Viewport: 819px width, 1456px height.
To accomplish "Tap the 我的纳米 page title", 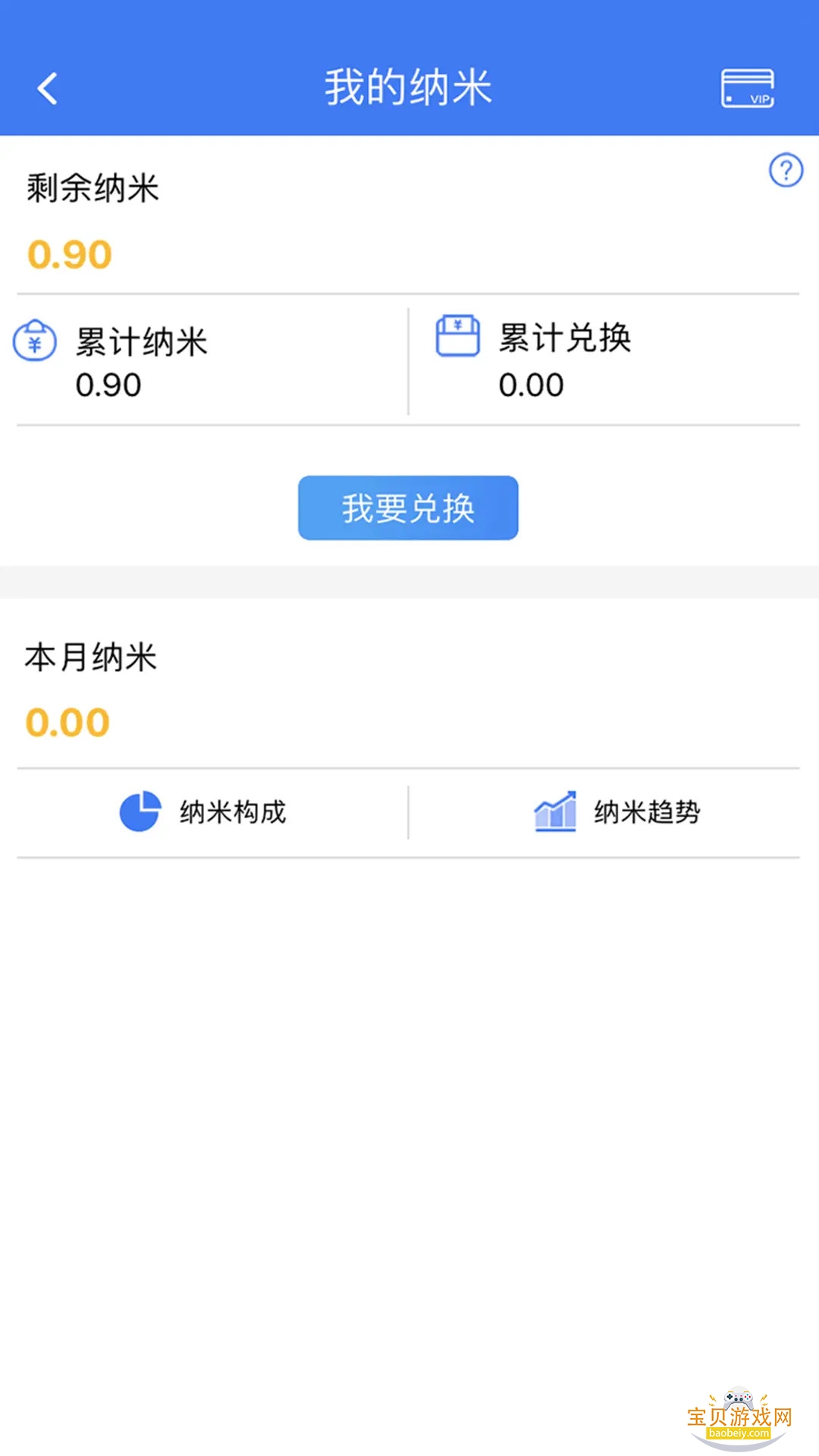I will [408, 86].
